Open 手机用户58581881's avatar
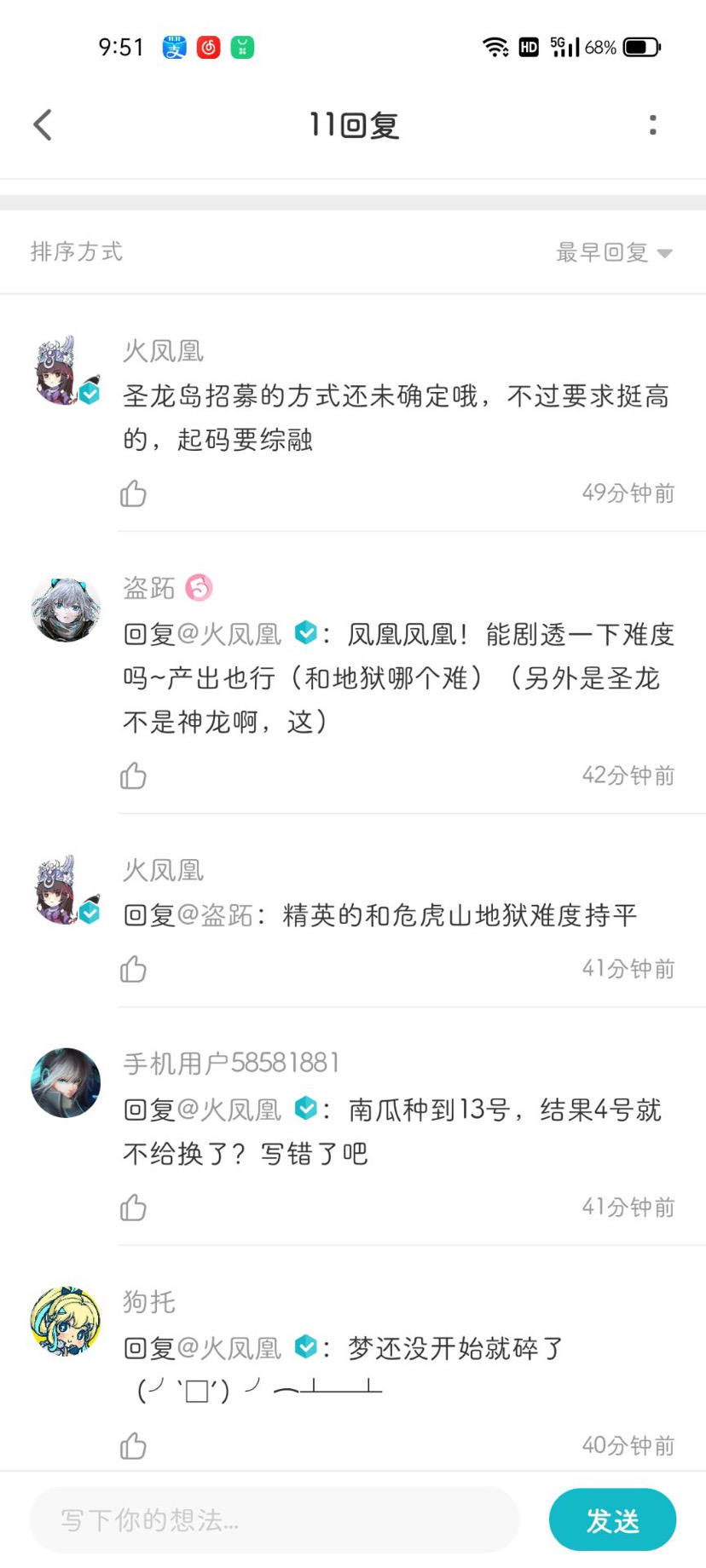Screen dimensions: 706x1568 [66, 1082]
